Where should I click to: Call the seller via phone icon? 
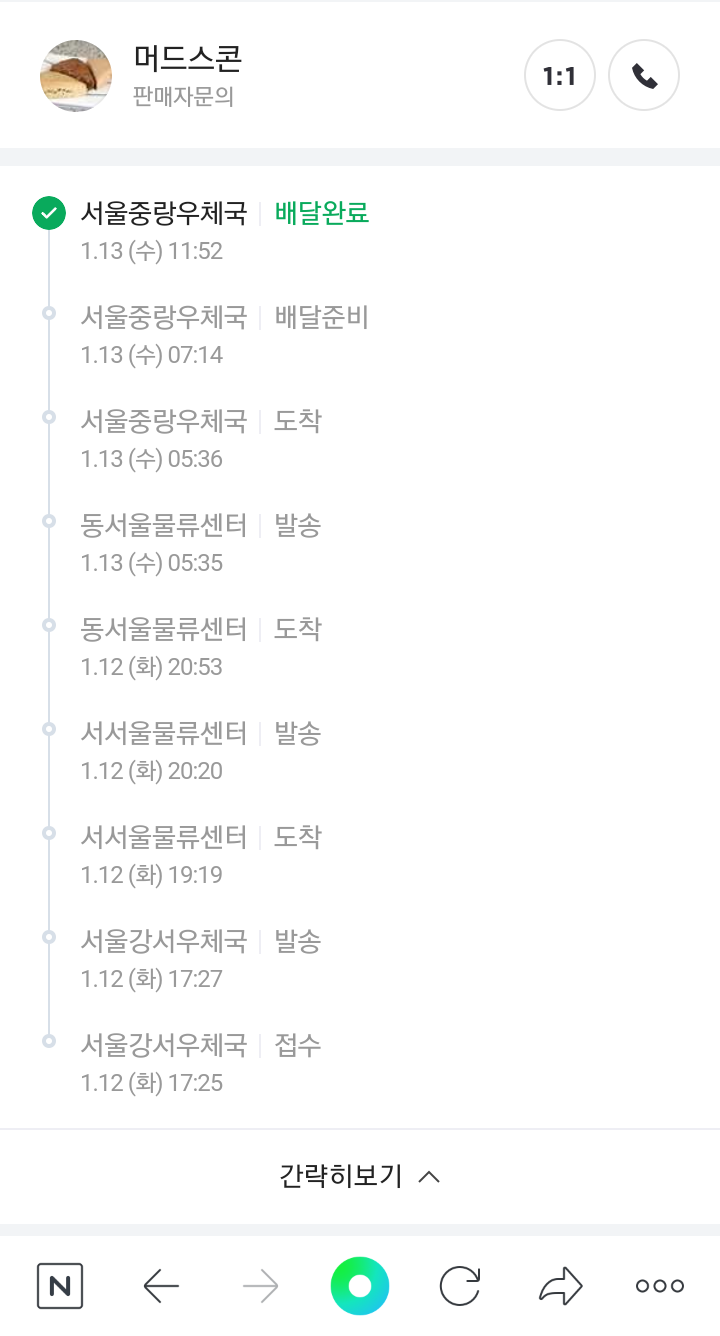click(644, 75)
